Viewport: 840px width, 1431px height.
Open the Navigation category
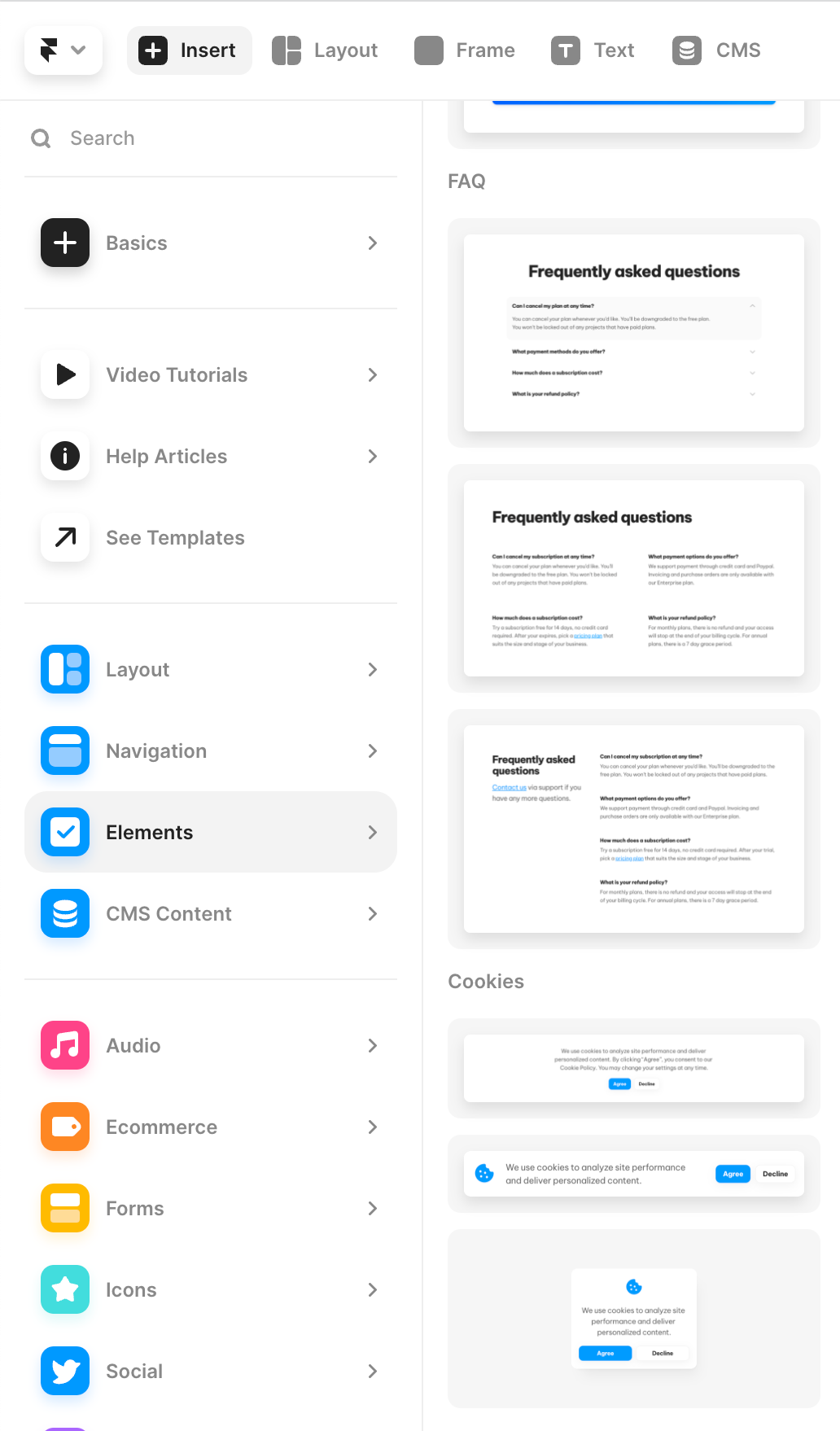[210, 751]
